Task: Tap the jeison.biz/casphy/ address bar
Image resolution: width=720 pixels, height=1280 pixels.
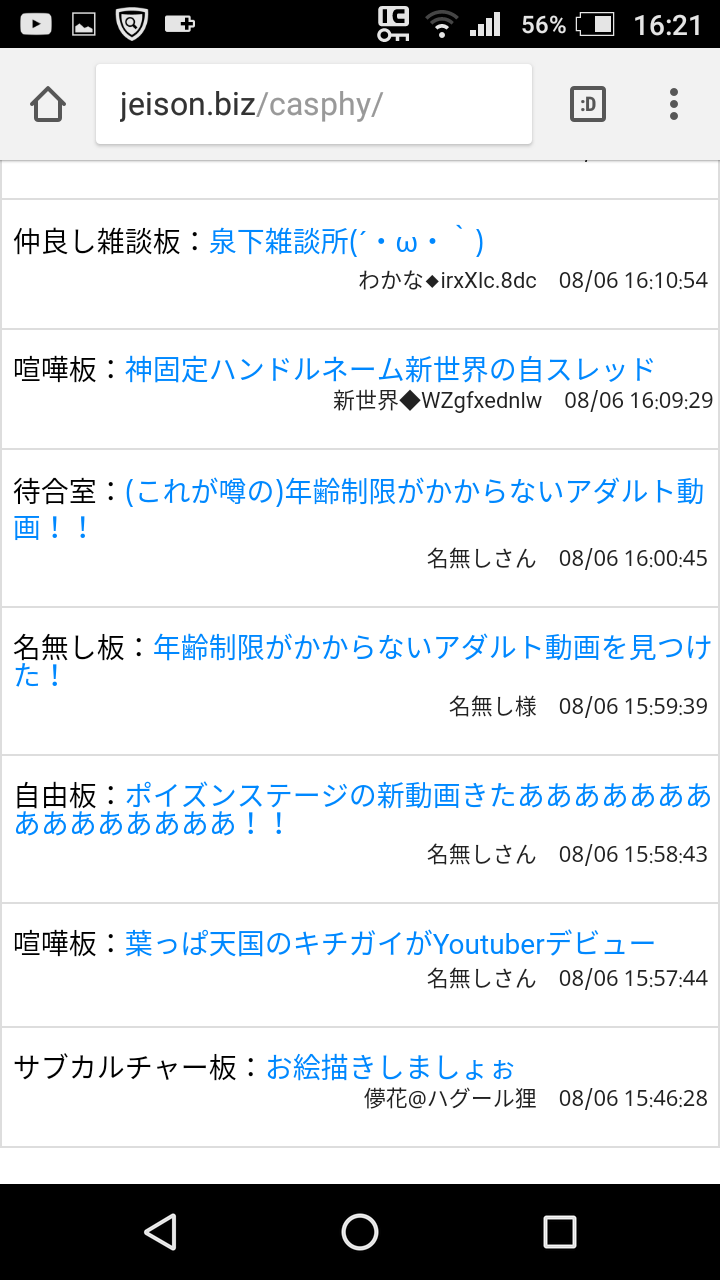Action: click(313, 104)
